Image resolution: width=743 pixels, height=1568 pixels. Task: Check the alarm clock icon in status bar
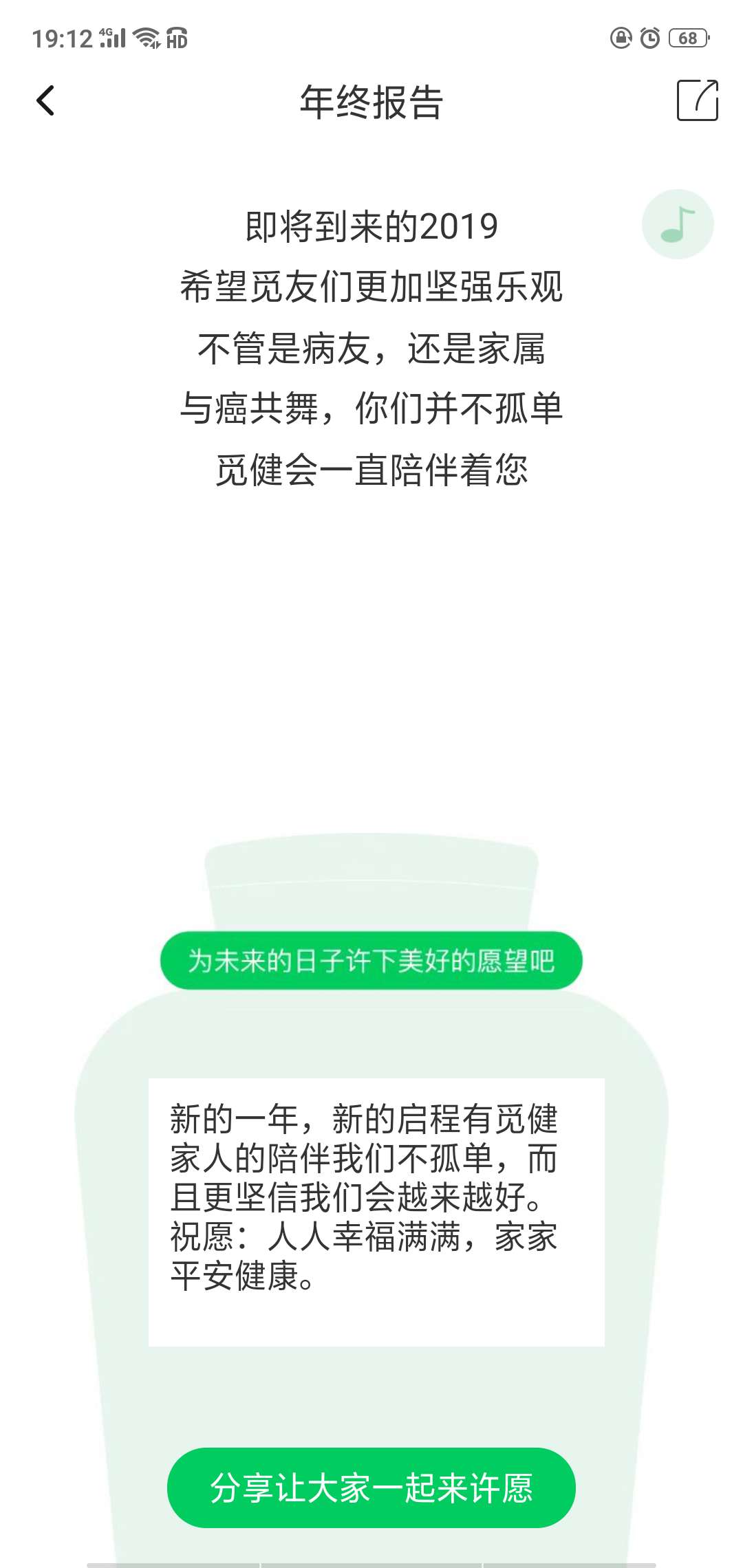(x=649, y=38)
